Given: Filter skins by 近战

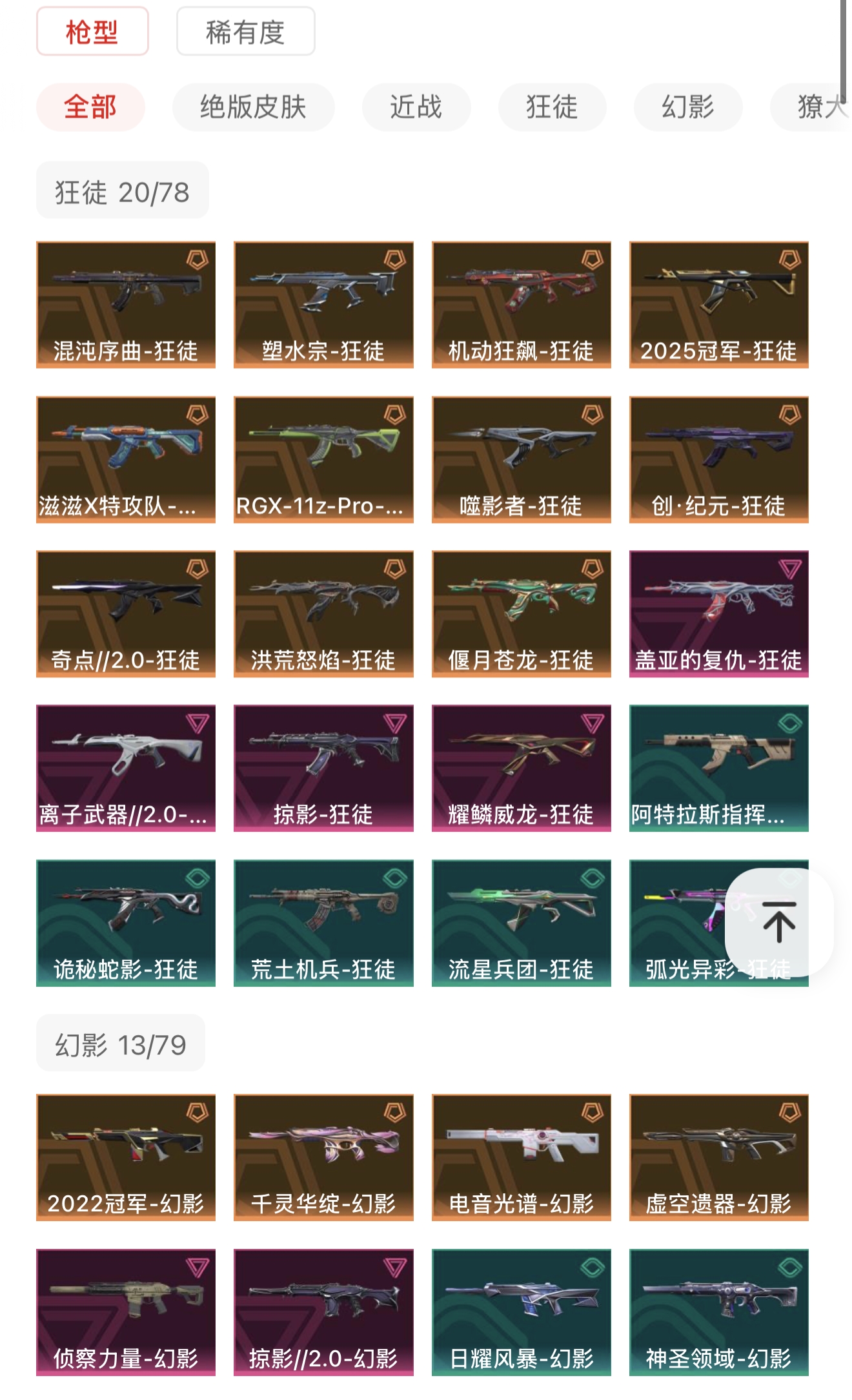Looking at the screenshot, I should [416, 107].
